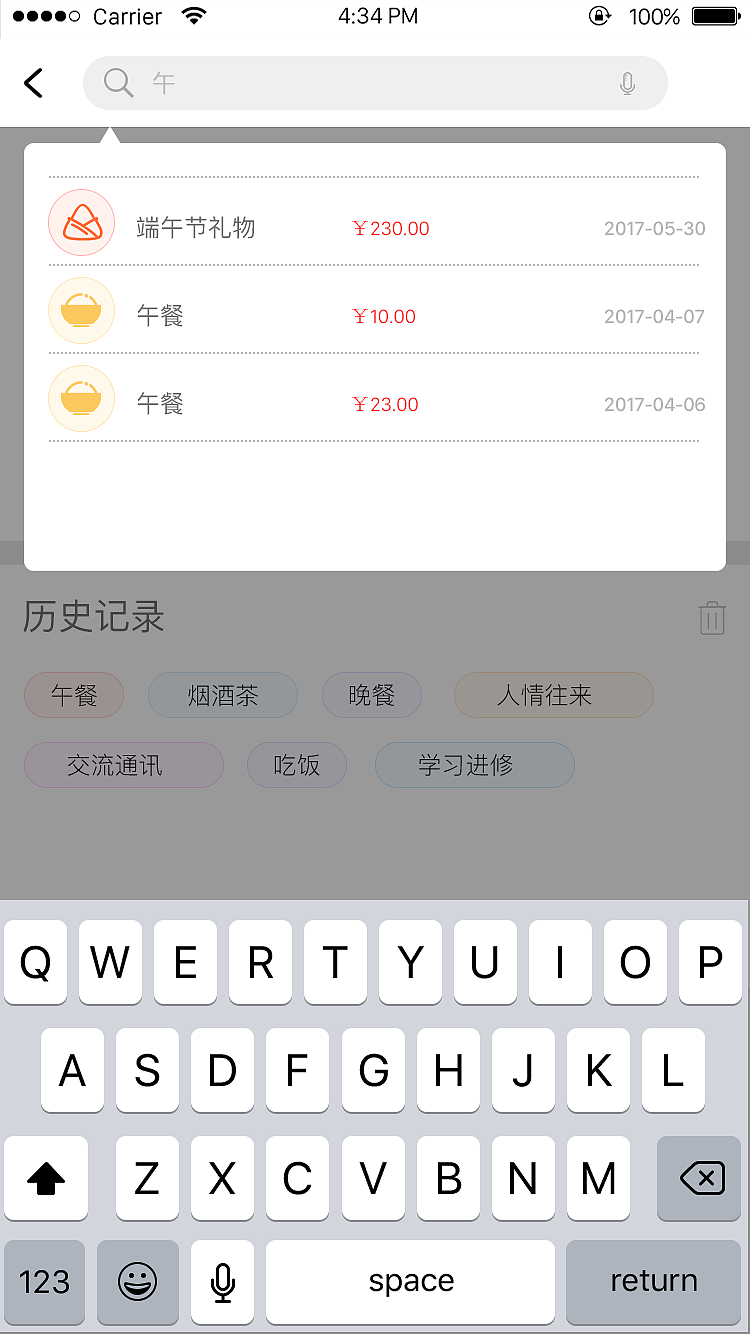Pick the 人情往来 history chip

[554, 695]
